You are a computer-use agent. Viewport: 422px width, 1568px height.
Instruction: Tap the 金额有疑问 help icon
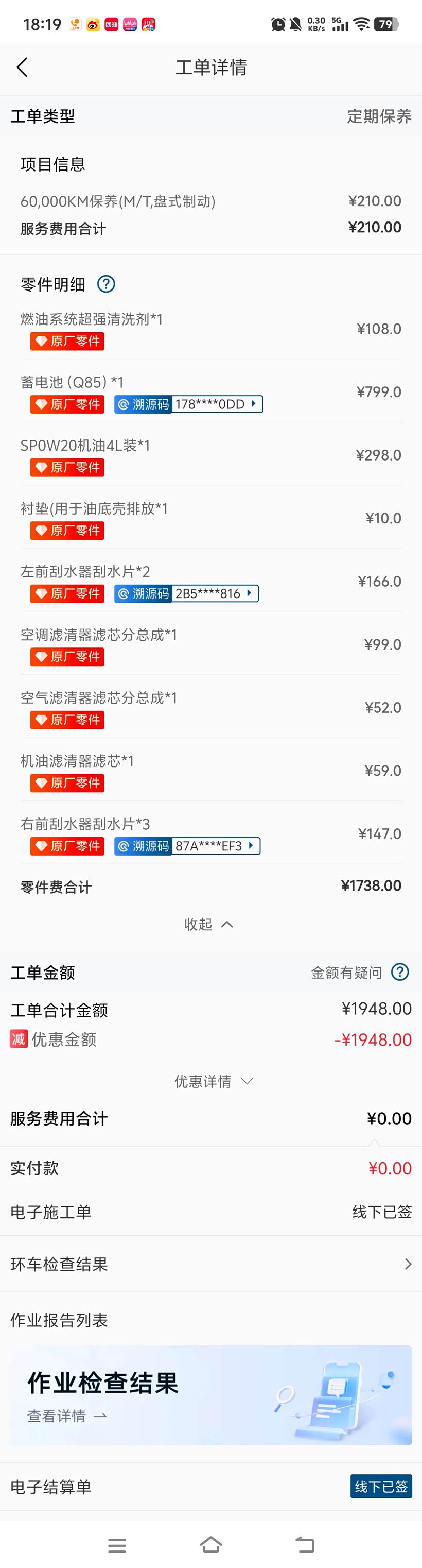click(399, 972)
